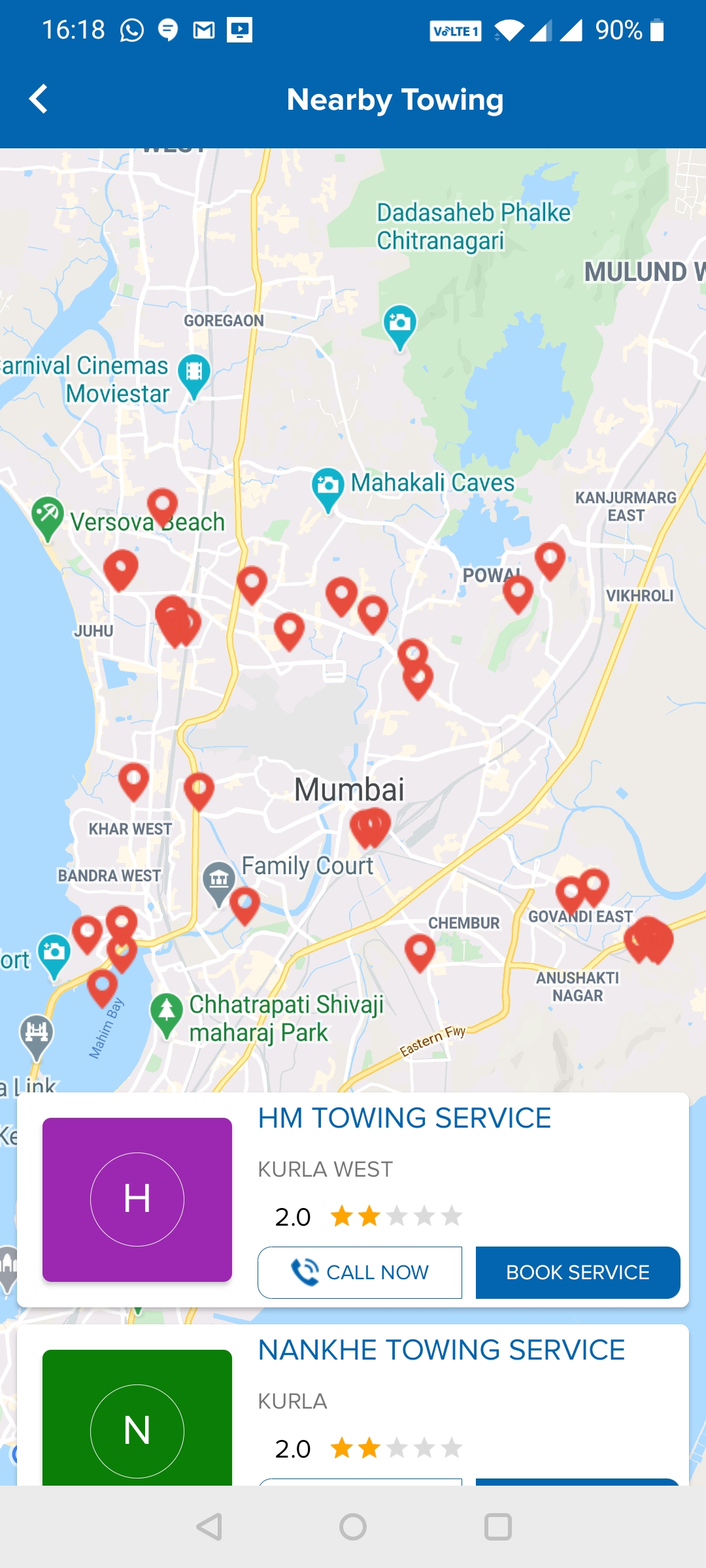Tap the Mahakali Caves map marker
This screenshot has width=706, height=1568.
point(328,489)
